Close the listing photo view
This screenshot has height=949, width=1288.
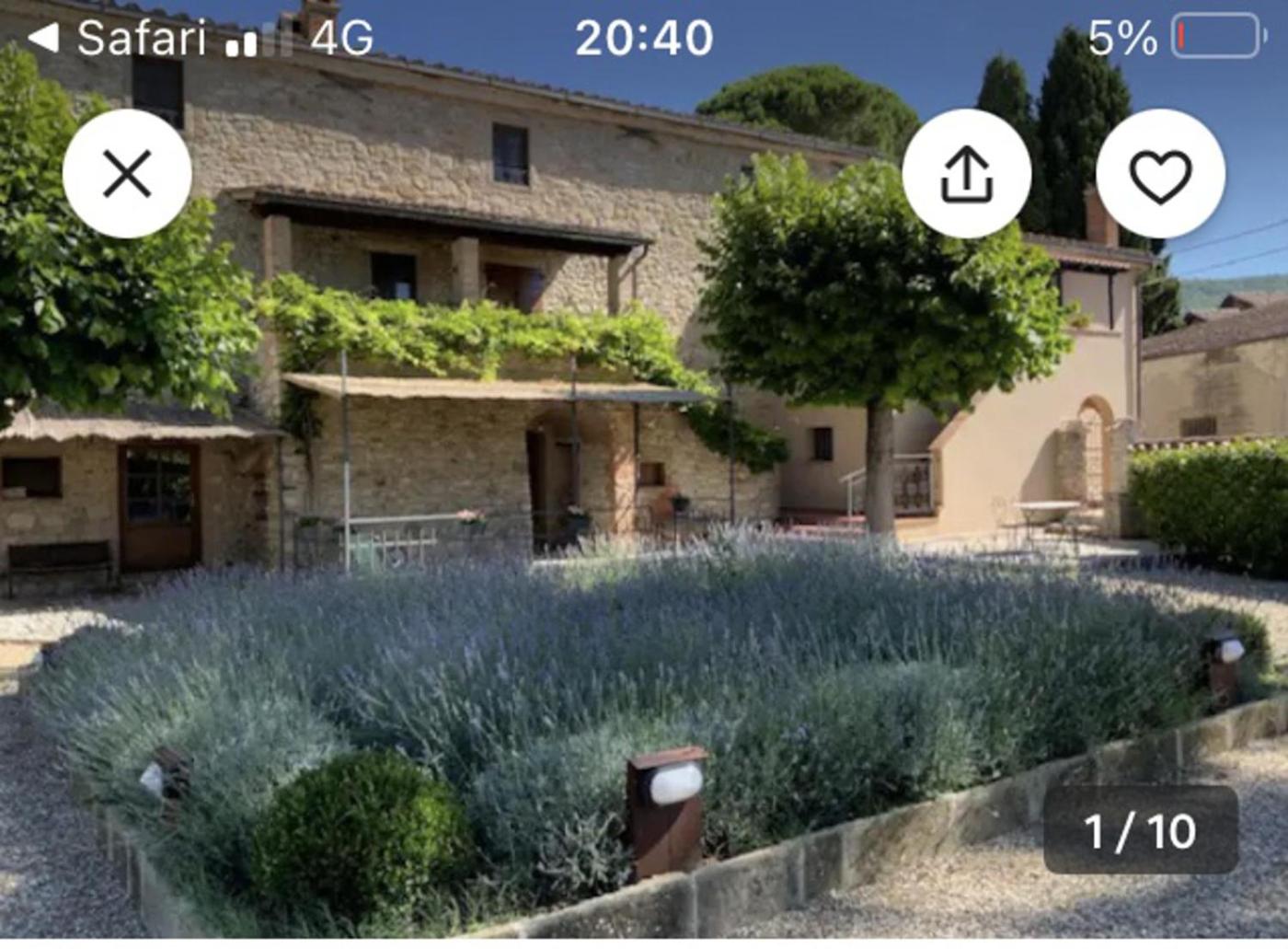pos(127,174)
